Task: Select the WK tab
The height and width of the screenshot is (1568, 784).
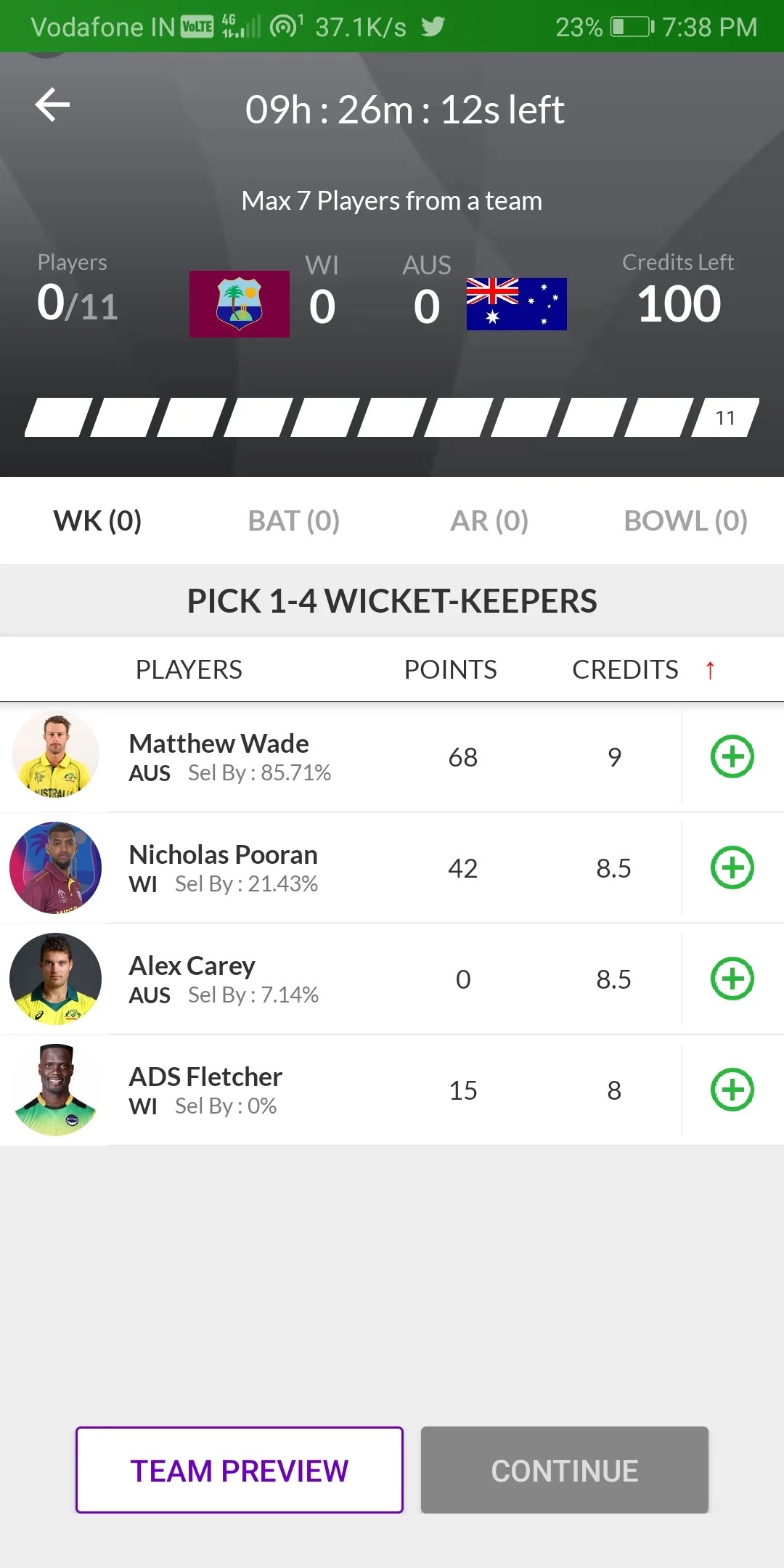Action: click(x=97, y=520)
